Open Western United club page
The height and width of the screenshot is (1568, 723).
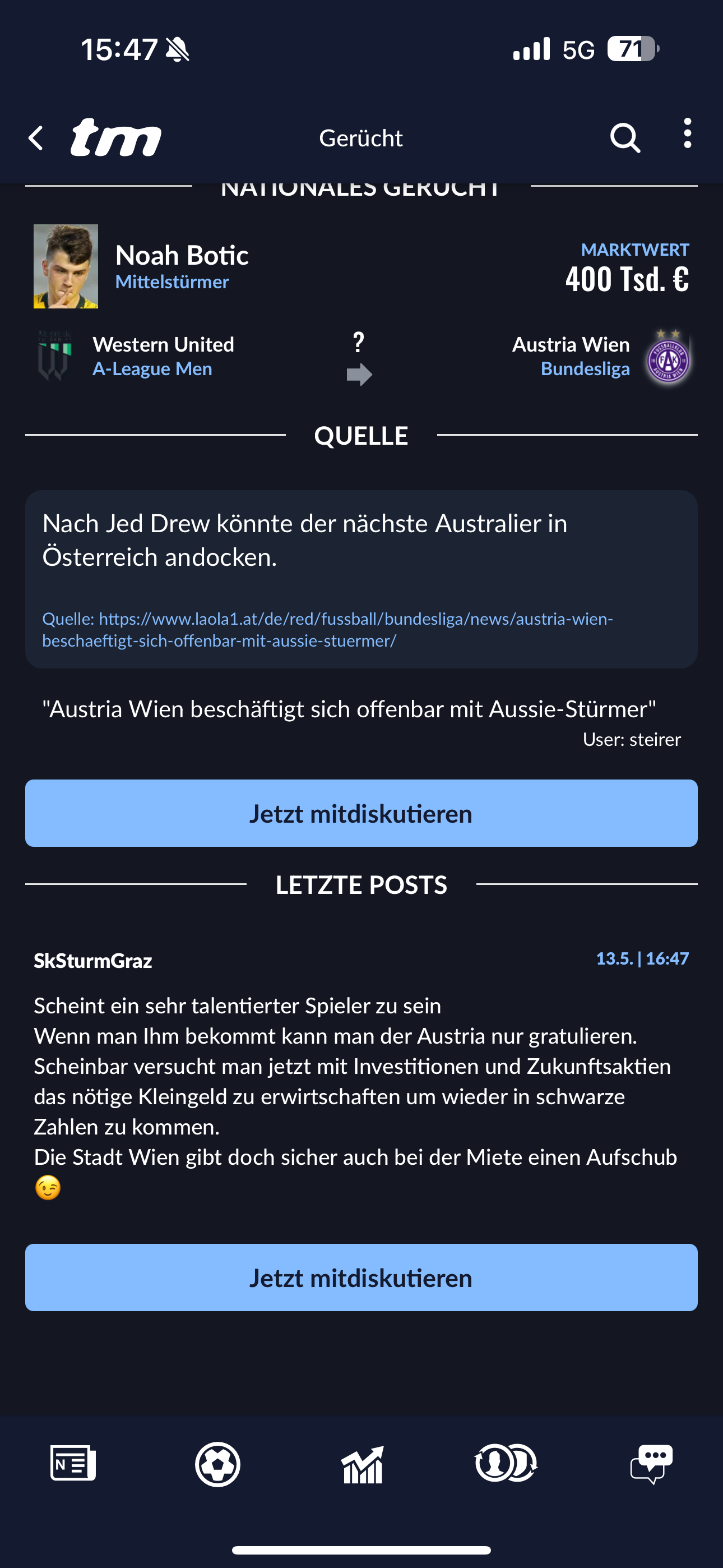(x=163, y=344)
